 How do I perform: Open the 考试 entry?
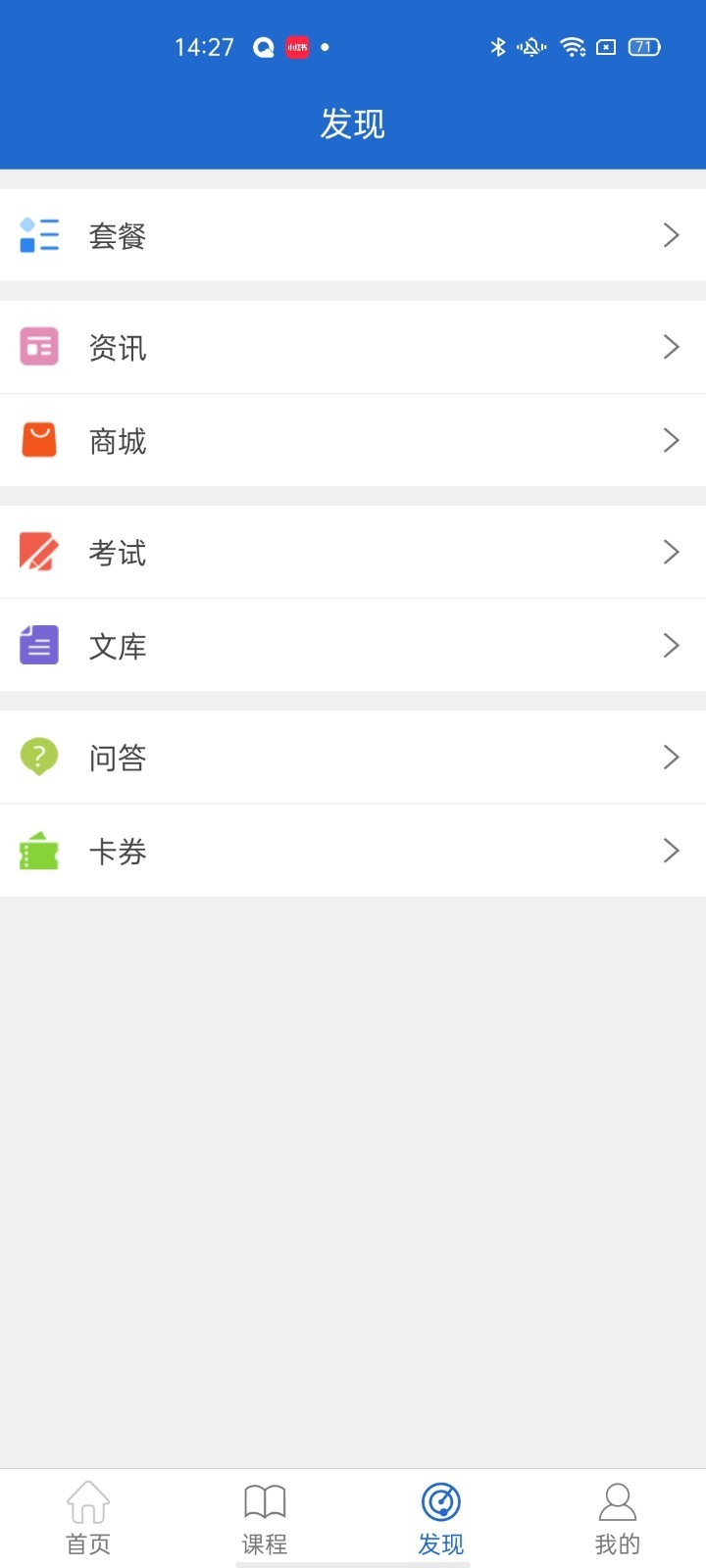point(118,552)
